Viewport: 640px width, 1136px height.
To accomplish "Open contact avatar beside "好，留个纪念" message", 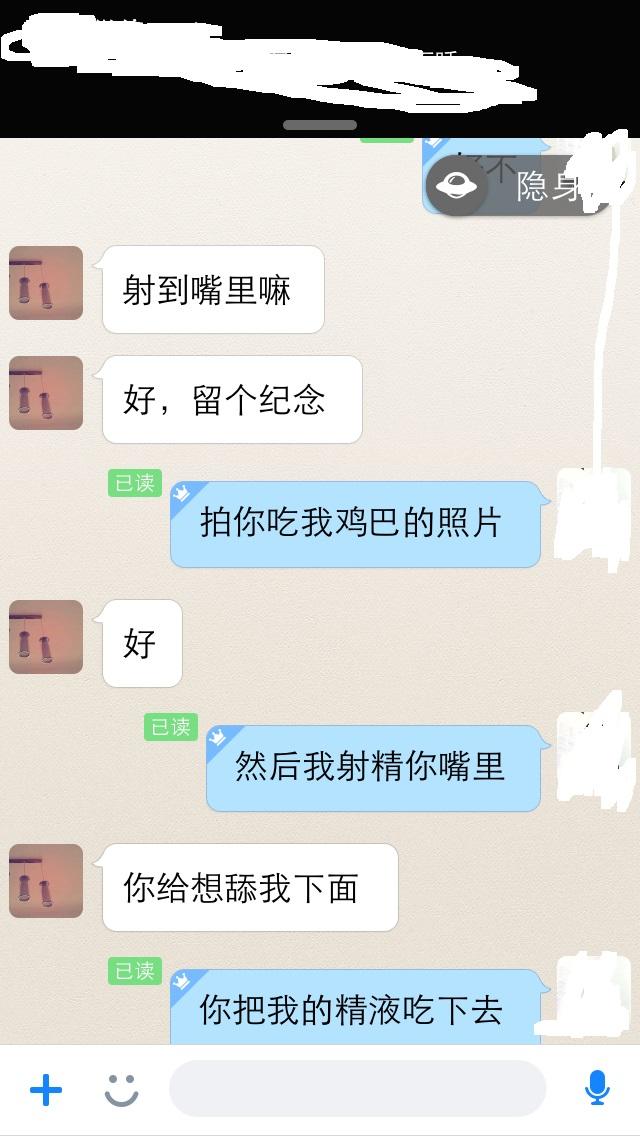I will [46, 393].
